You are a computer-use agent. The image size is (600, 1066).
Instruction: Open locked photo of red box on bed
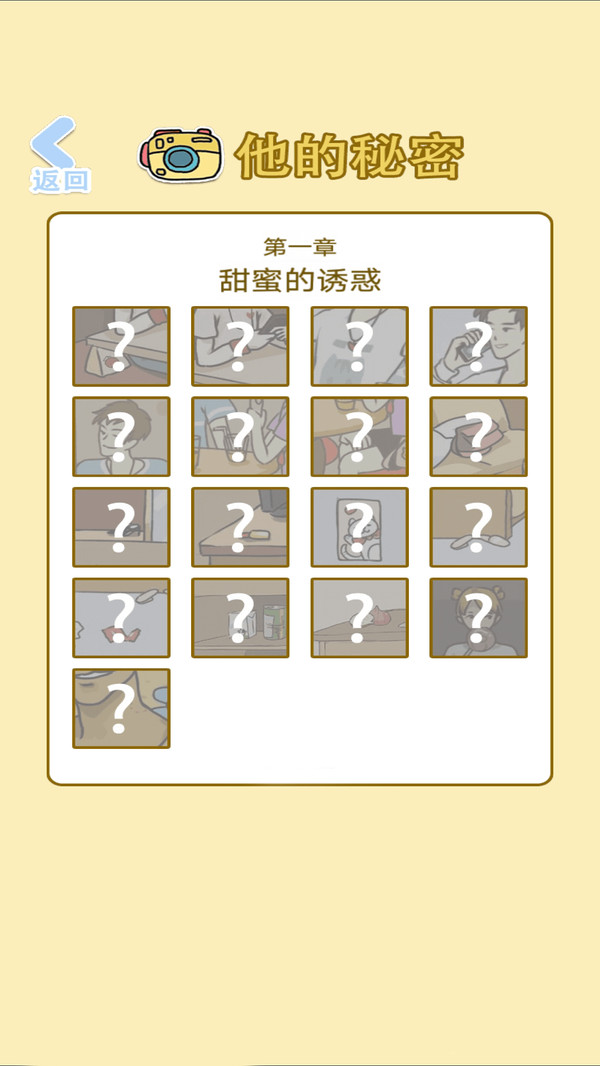478,436
